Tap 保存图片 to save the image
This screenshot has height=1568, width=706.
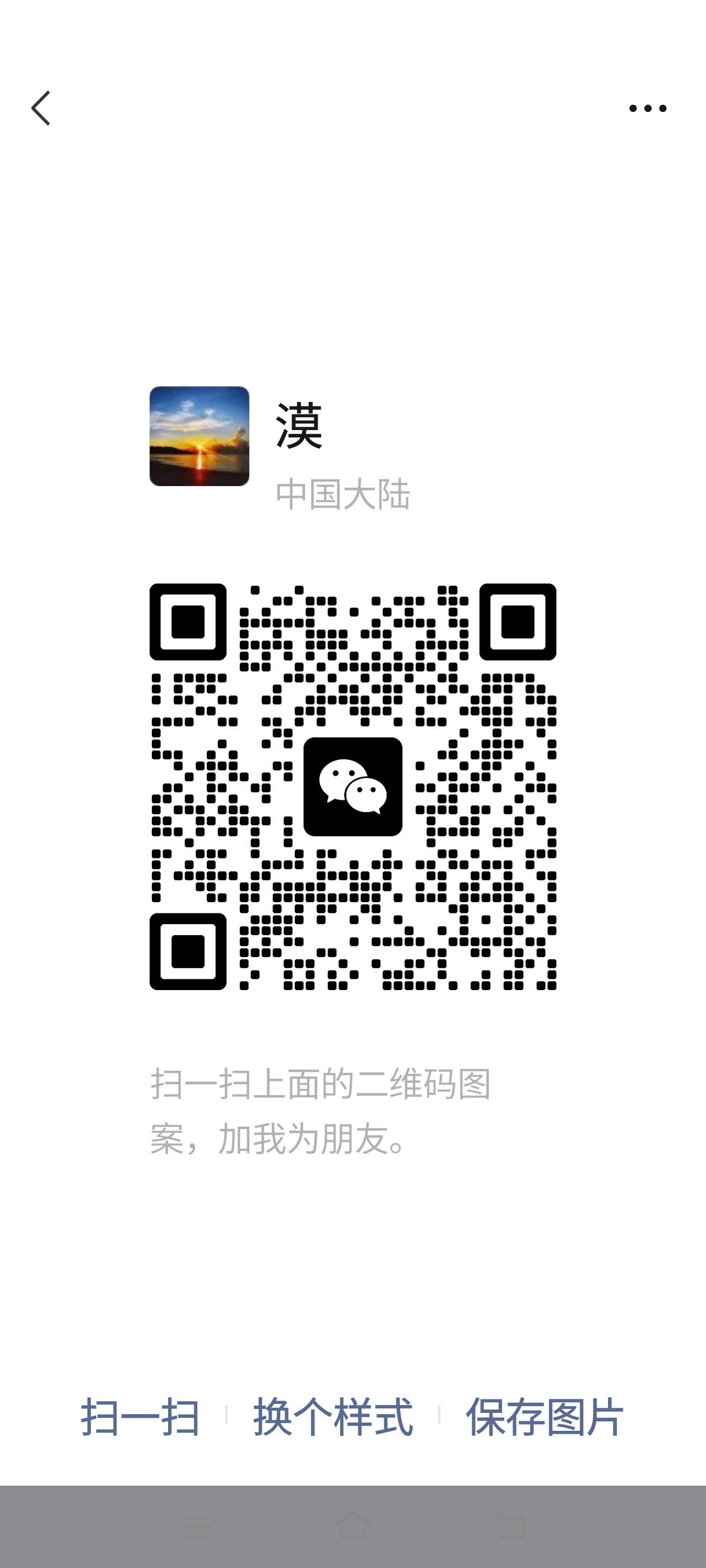coord(544,1417)
